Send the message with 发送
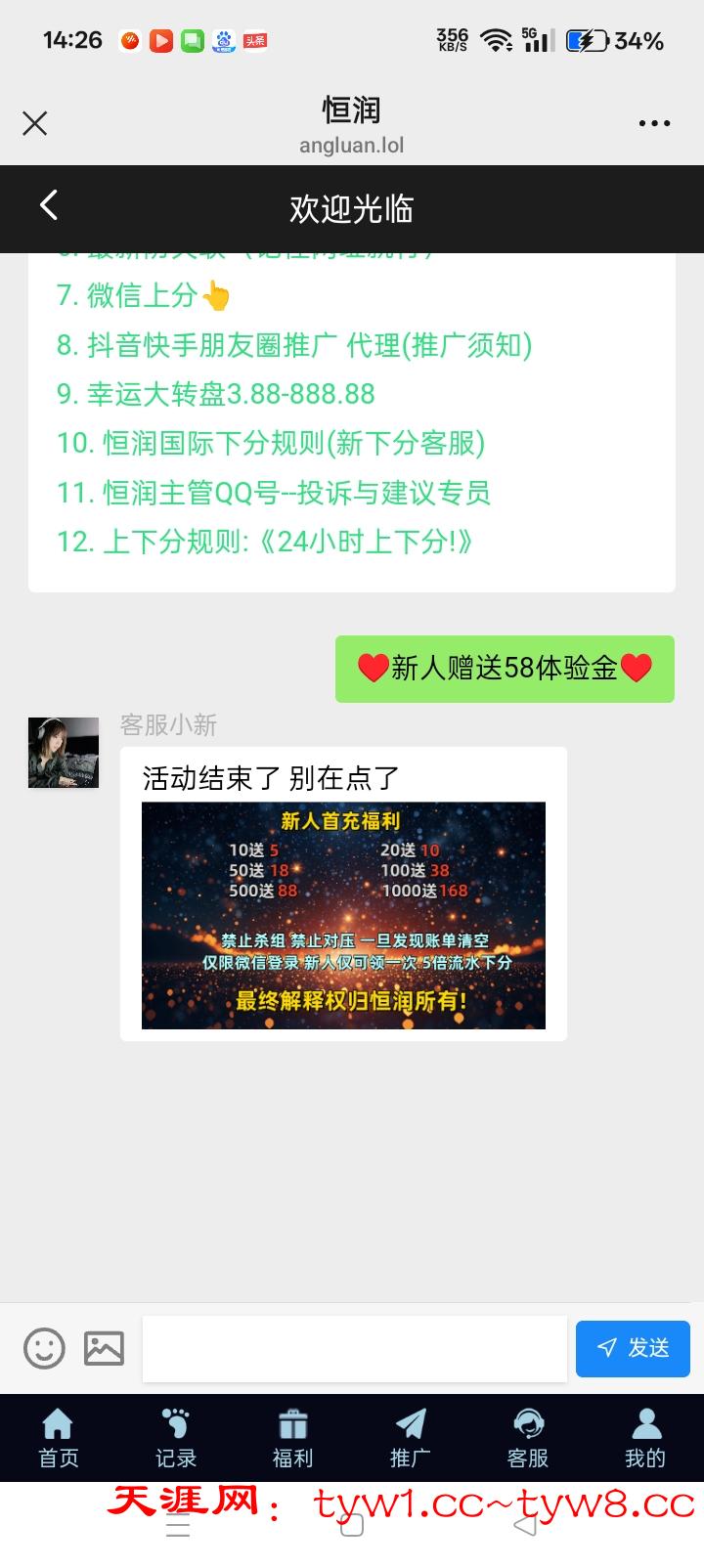The height and width of the screenshot is (1568, 704). [x=633, y=1348]
